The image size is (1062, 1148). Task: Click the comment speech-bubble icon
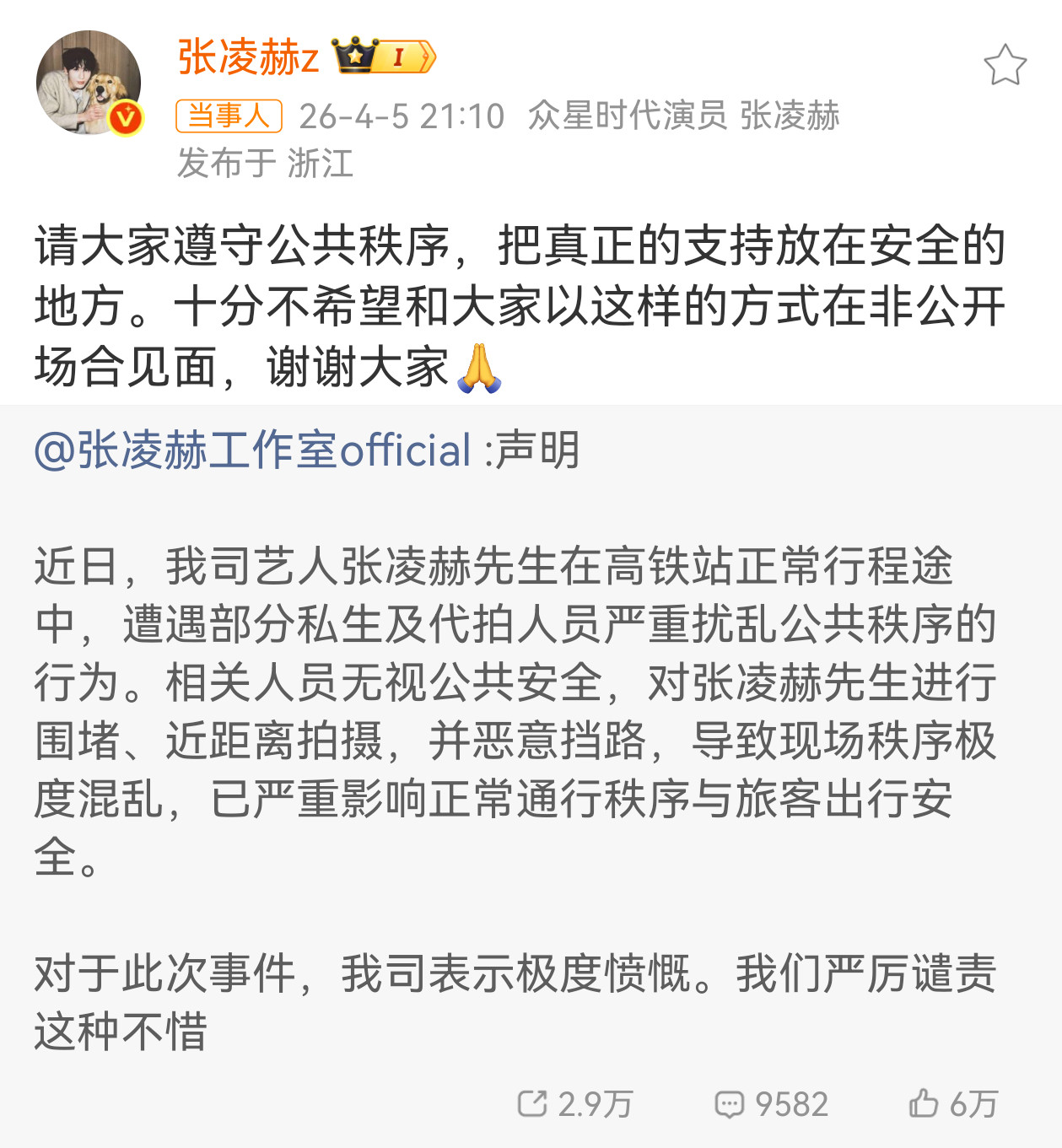pos(730,1102)
